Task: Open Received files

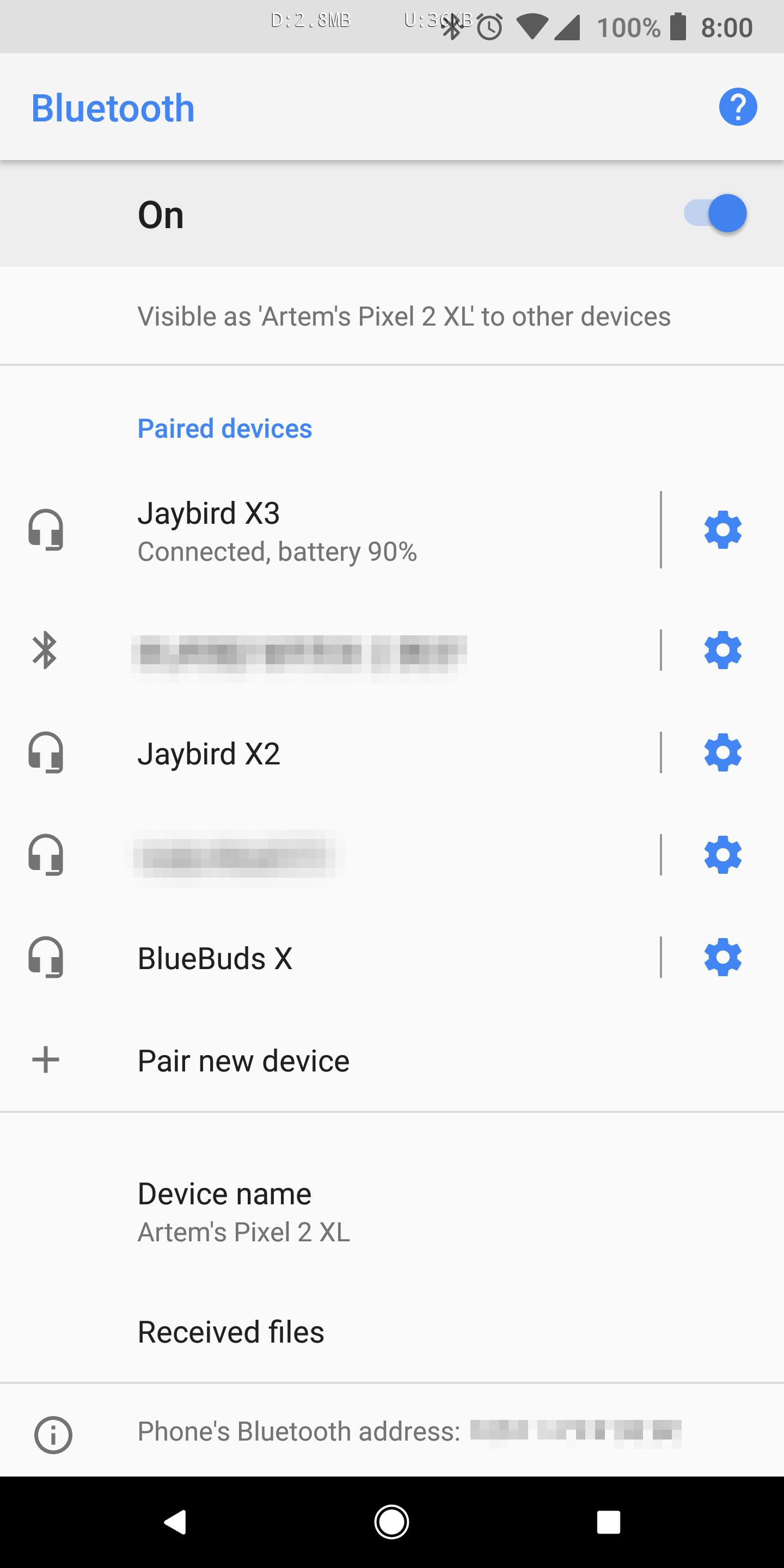Action: (x=231, y=1331)
